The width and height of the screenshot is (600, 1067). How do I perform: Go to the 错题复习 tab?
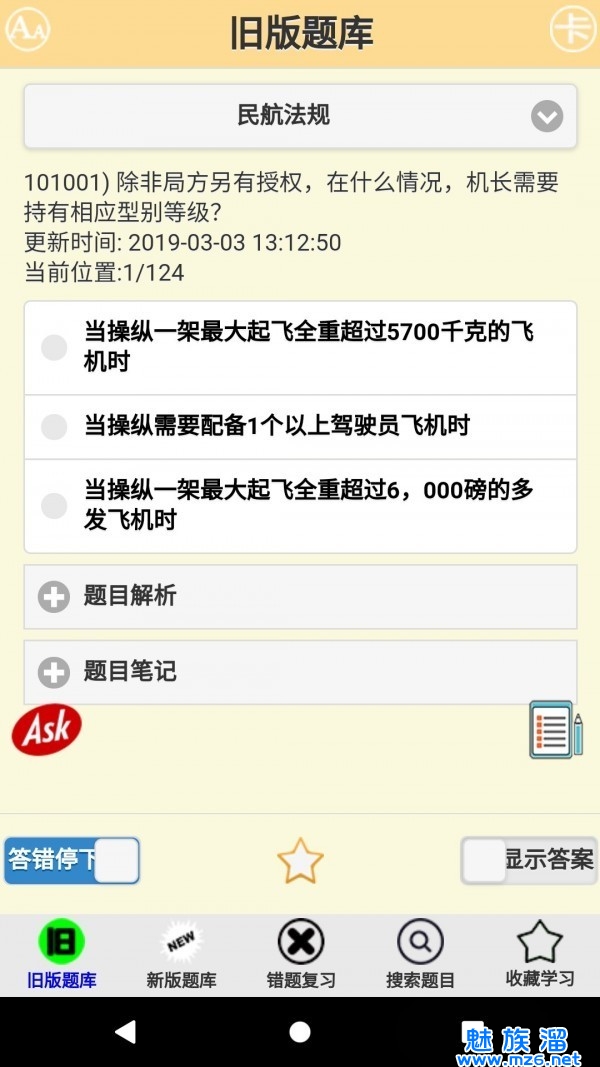pyautogui.click(x=300, y=954)
